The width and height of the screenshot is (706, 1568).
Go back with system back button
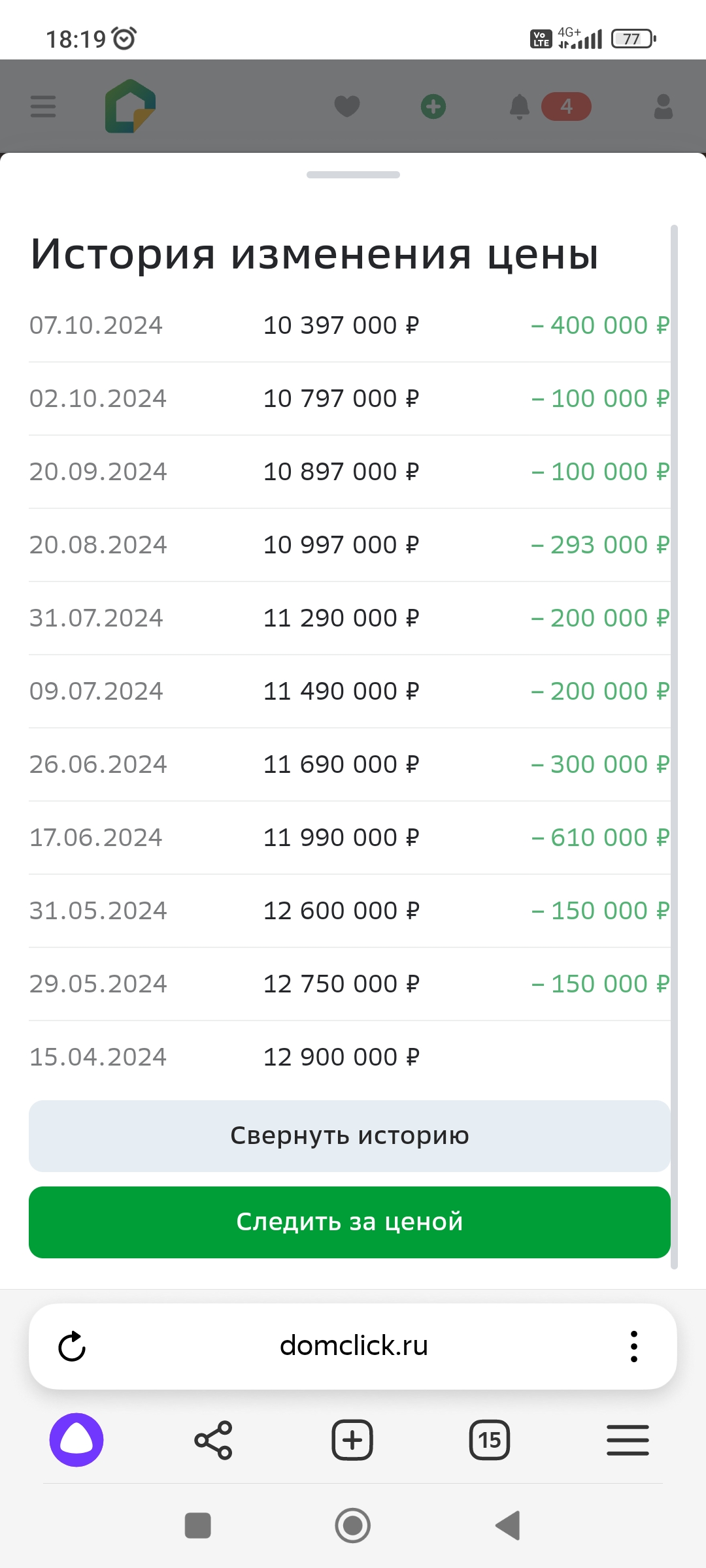tap(508, 1526)
